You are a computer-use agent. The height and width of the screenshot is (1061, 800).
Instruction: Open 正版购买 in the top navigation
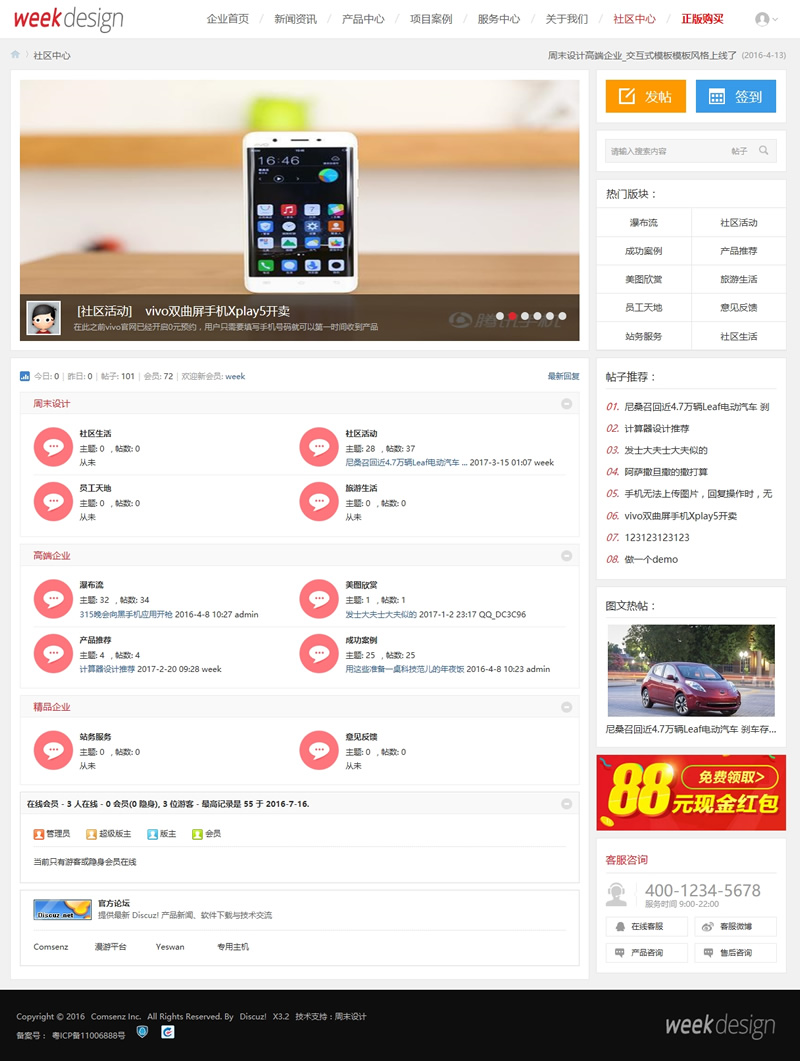tap(702, 19)
